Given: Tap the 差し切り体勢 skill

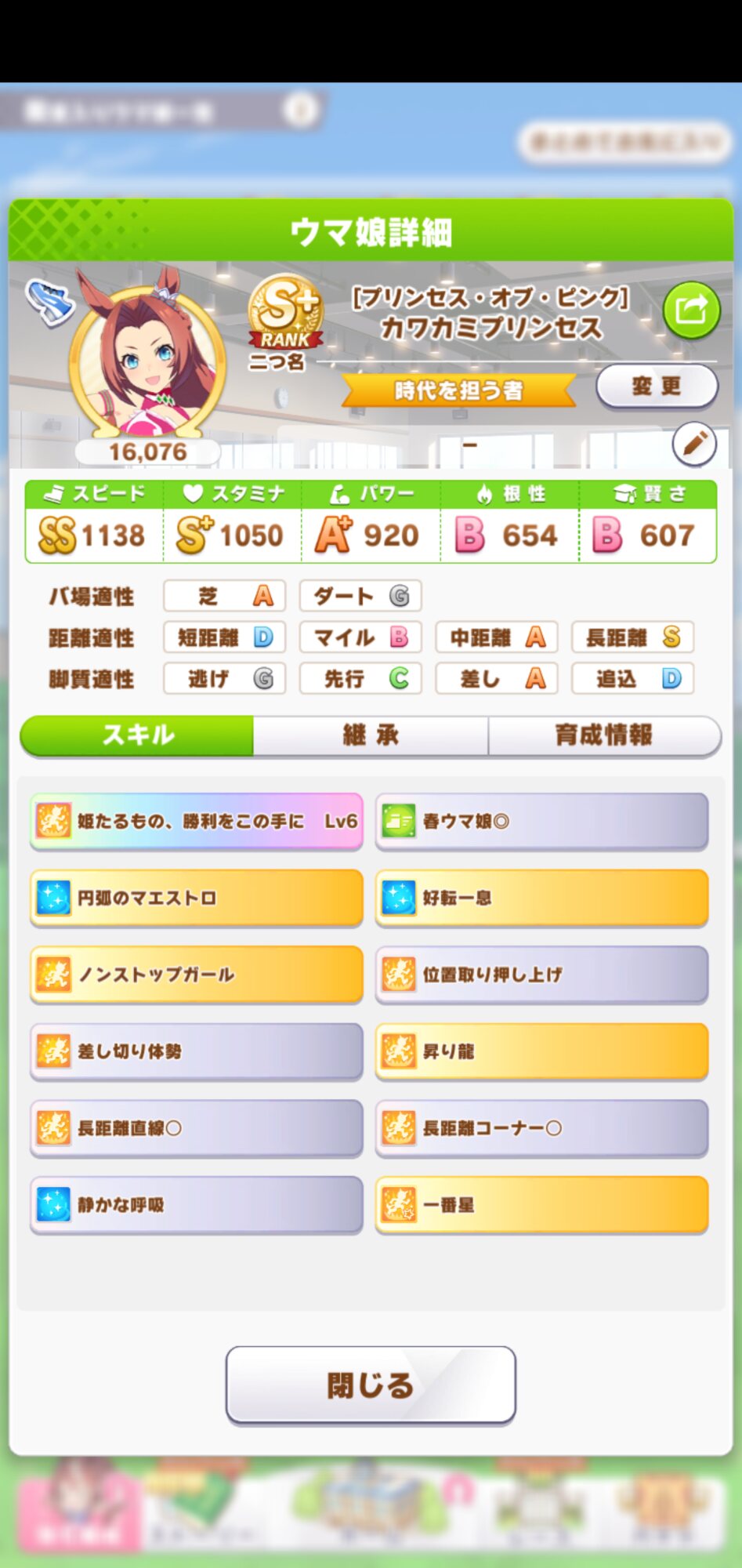Looking at the screenshot, I should 197,1051.
